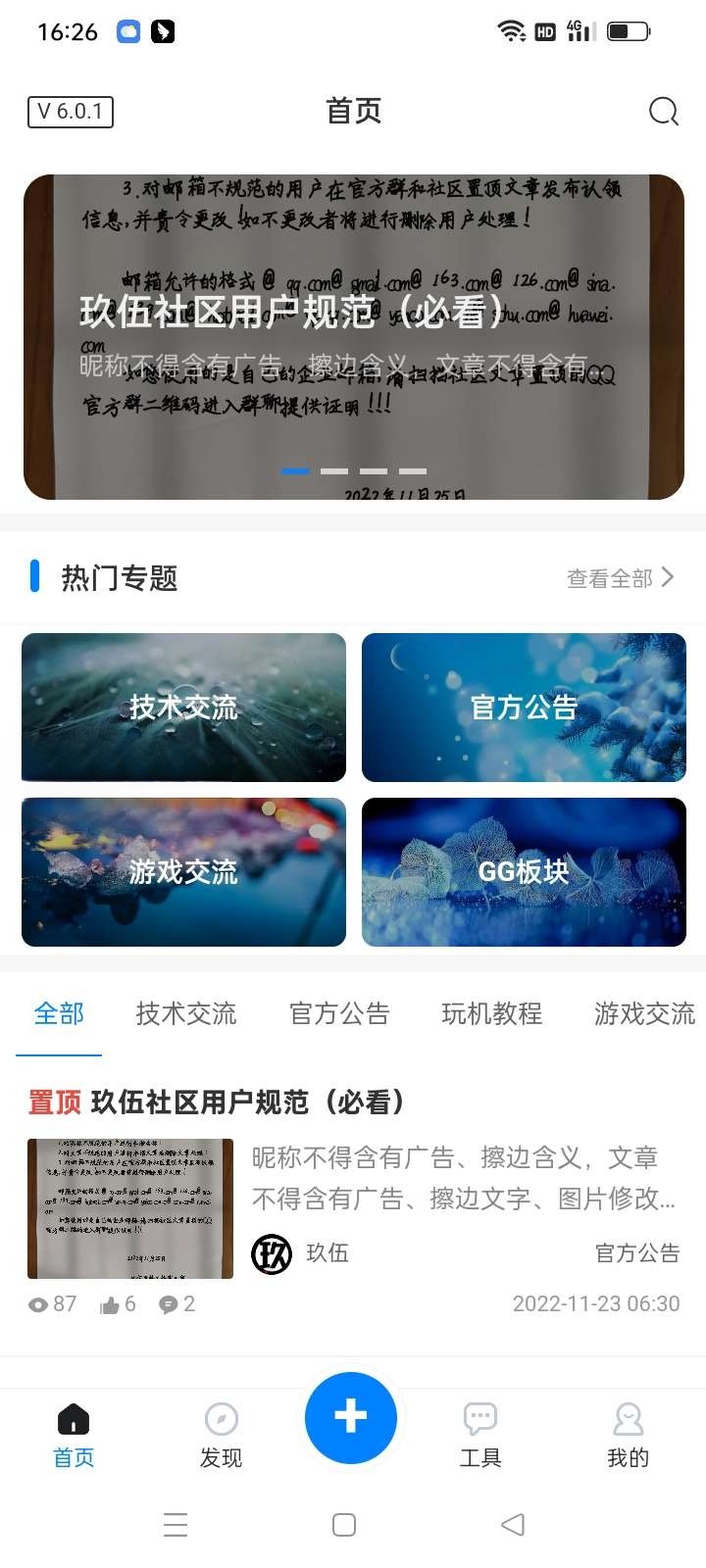Switch to the 玩机教程 filter tab
This screenshot has width=706, height=1568.
click(491, 1013)
